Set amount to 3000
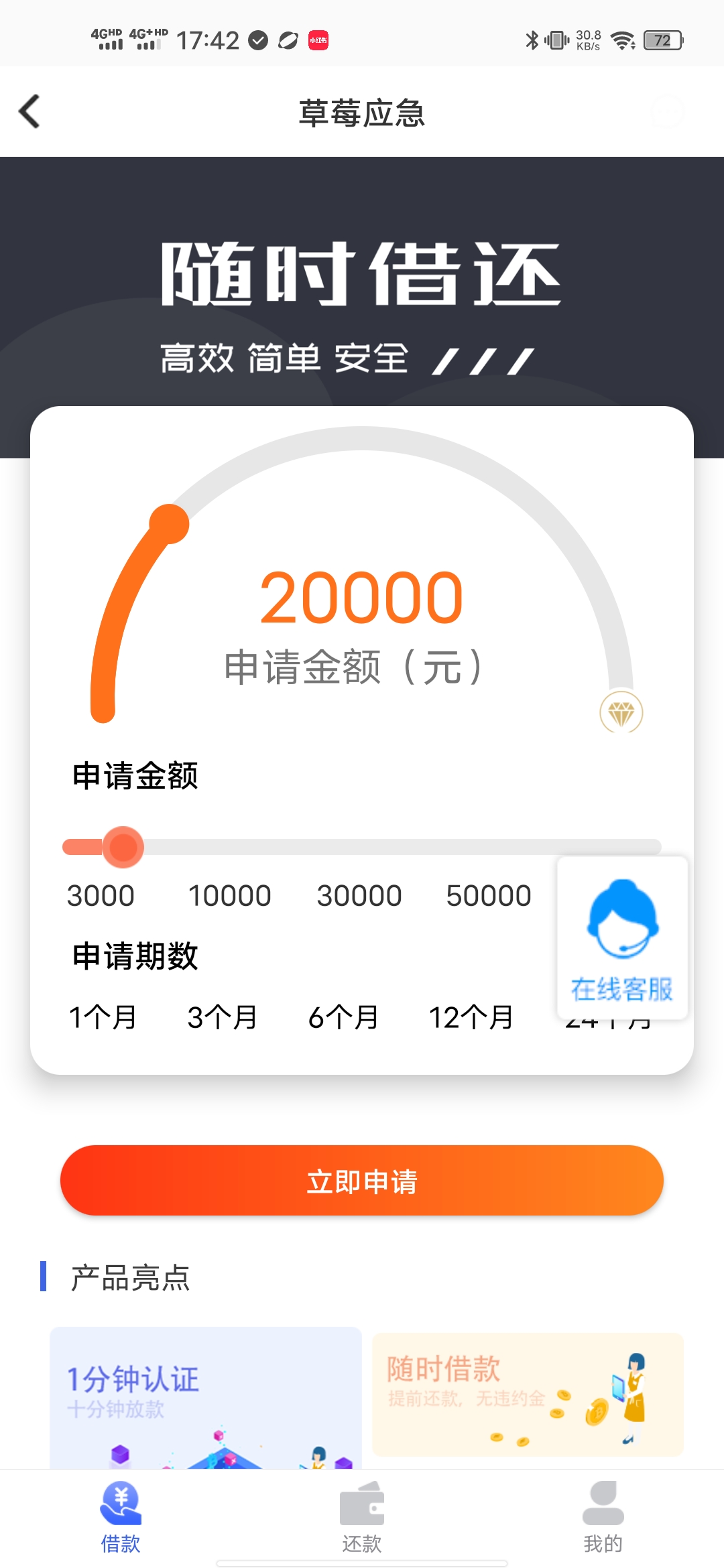Image resolution: width=724 pixels, height=1568 pixels. point(101,896)
